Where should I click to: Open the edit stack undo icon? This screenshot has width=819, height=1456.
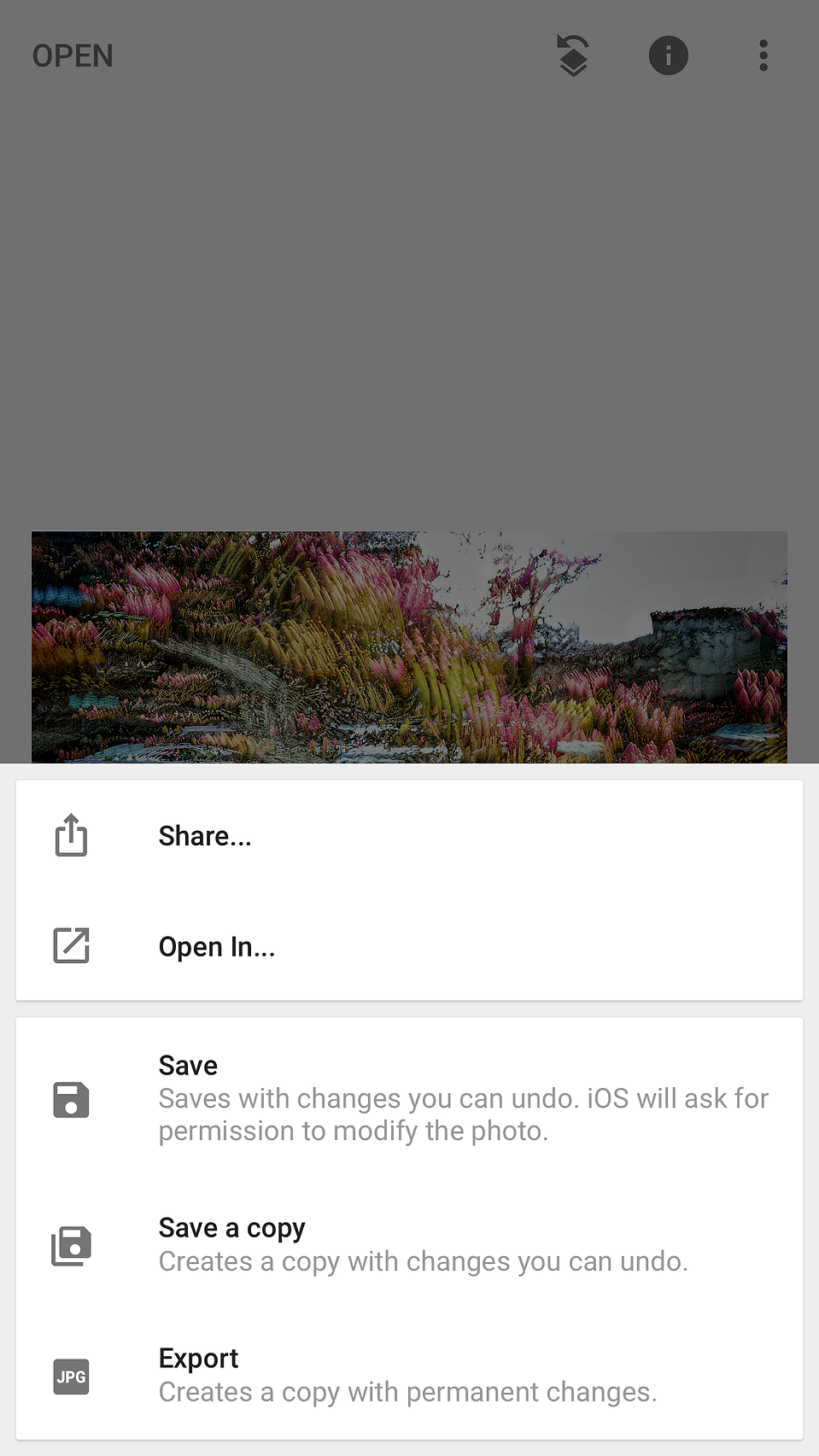[x=573, y=56]
